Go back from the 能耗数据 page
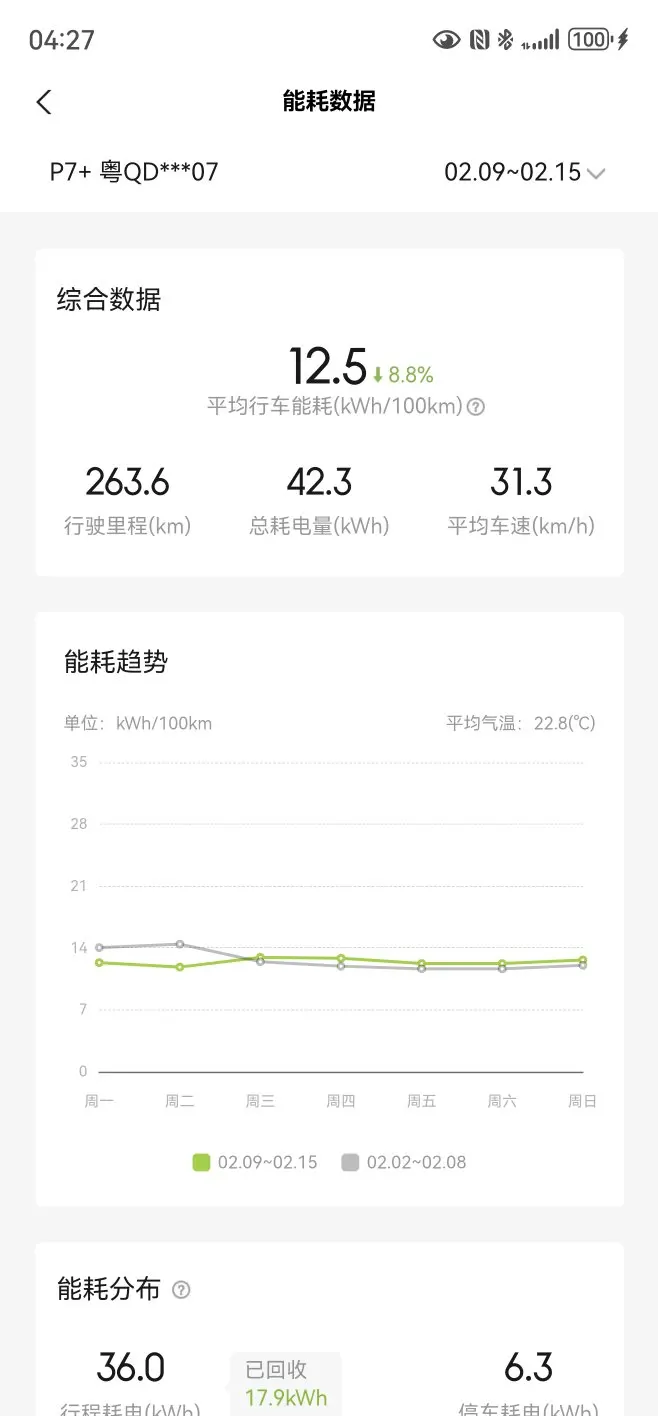Viewport: 658px width, 1416px height. point(44,102)
